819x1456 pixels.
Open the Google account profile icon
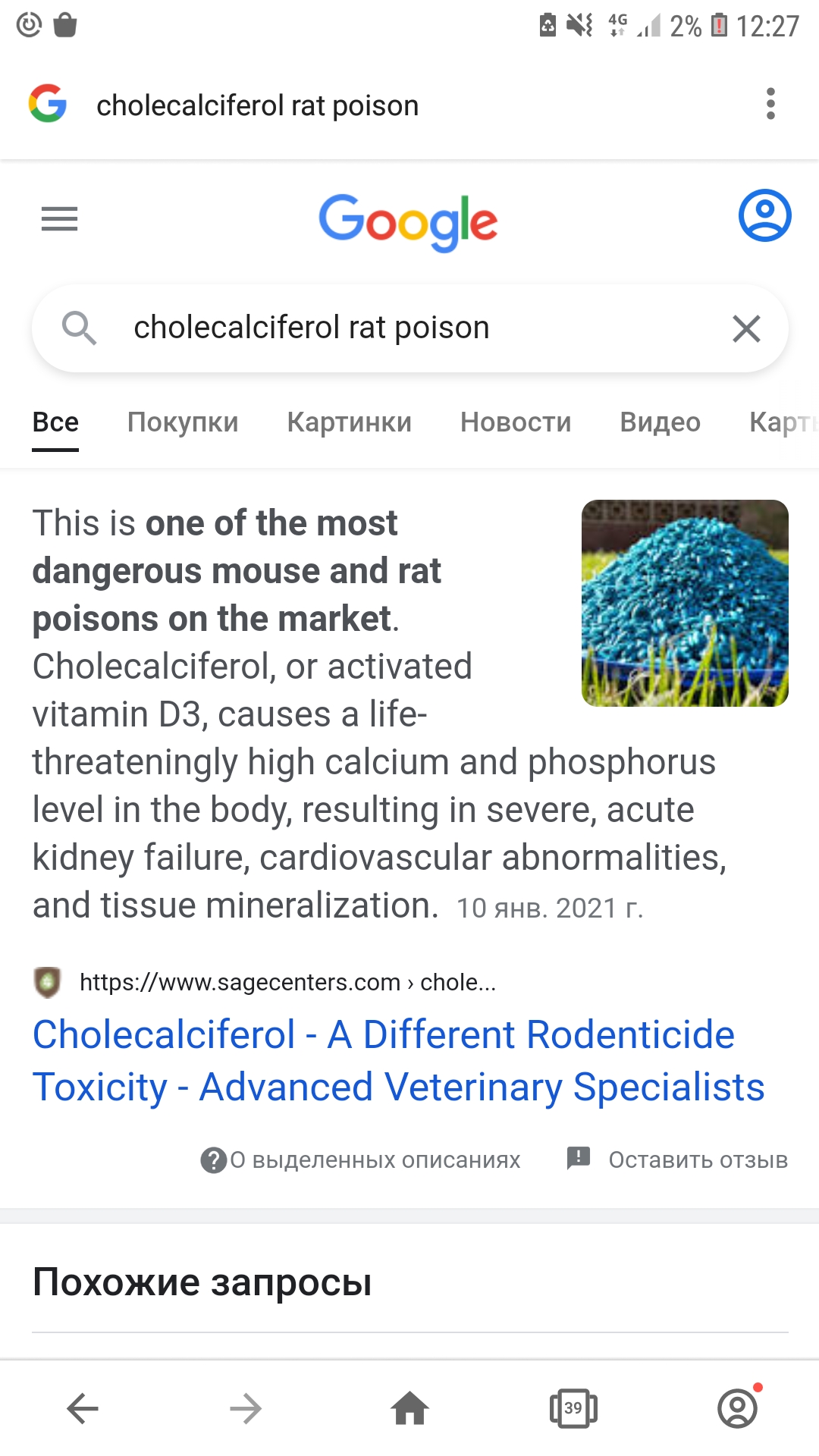point(764,216)
